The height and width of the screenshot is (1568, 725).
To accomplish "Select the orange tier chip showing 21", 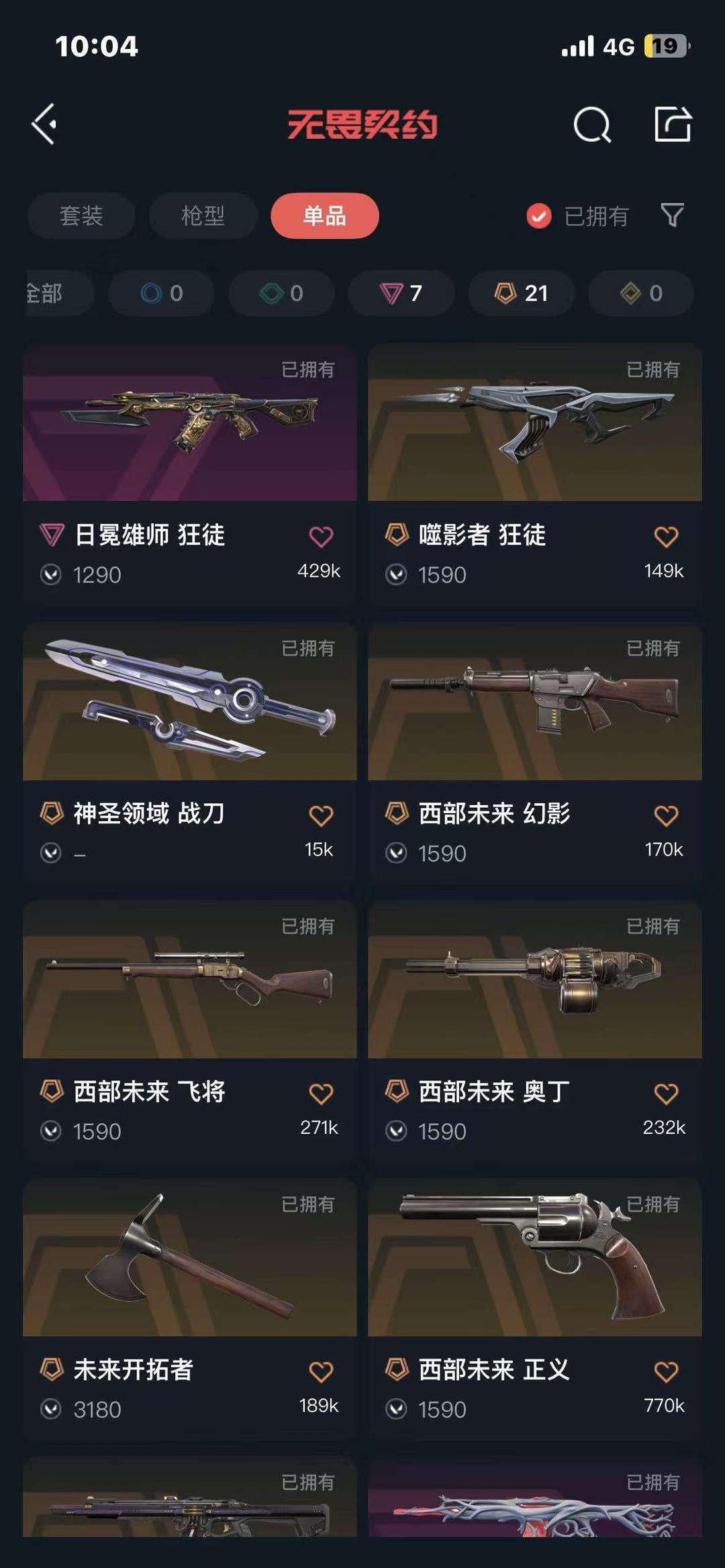I will tap(522, 293).
